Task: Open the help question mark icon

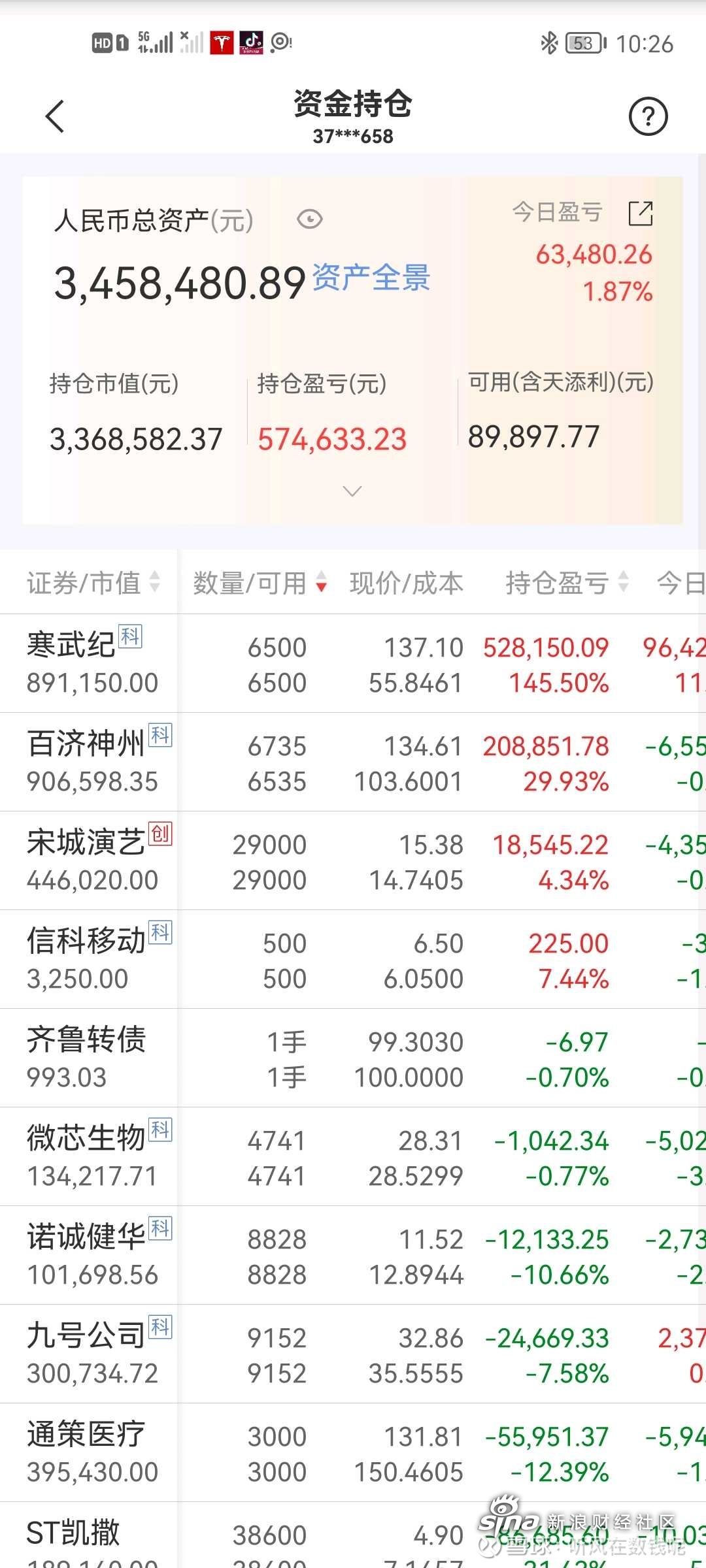Action: [648, 116]
